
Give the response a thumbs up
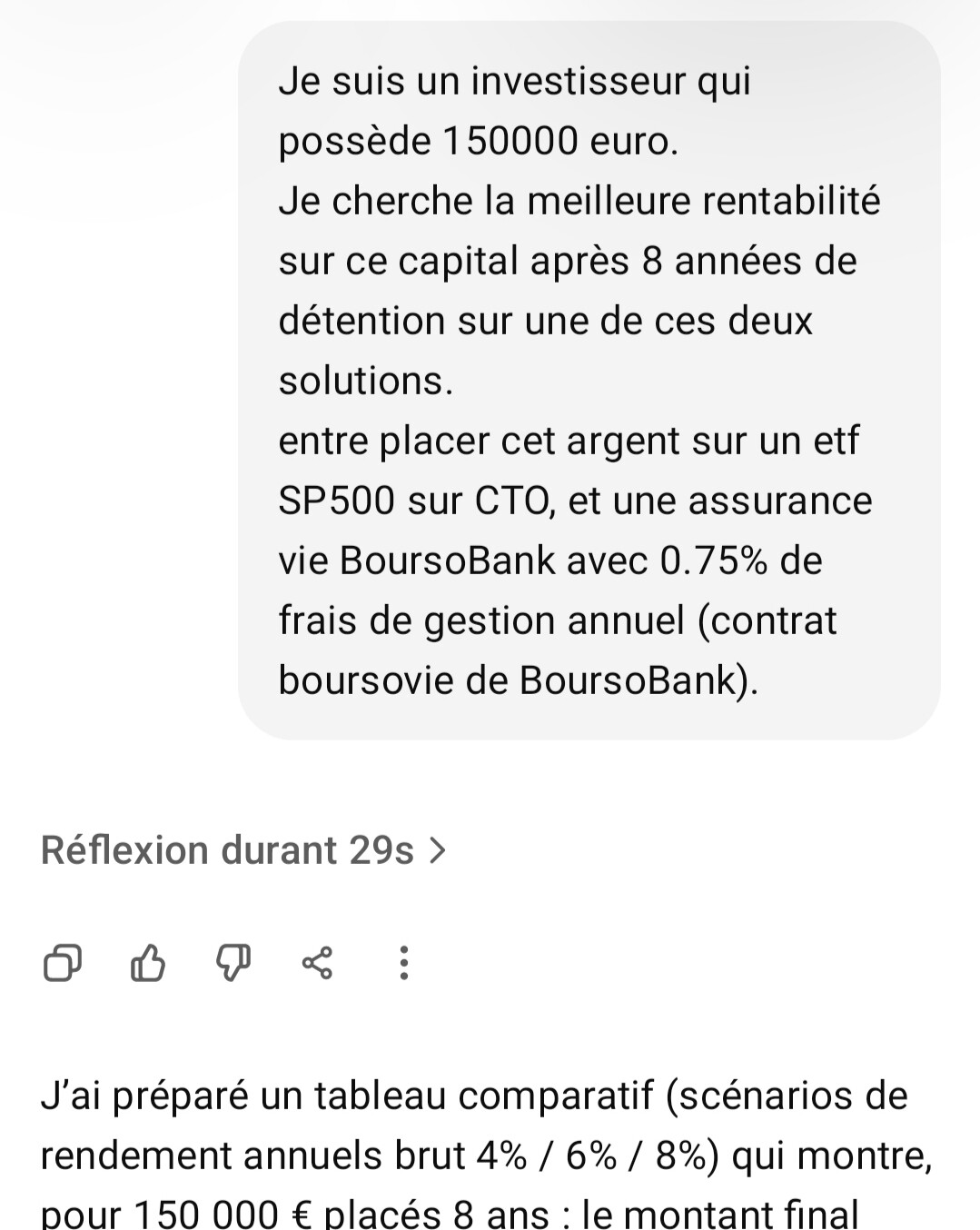[148, 963]
